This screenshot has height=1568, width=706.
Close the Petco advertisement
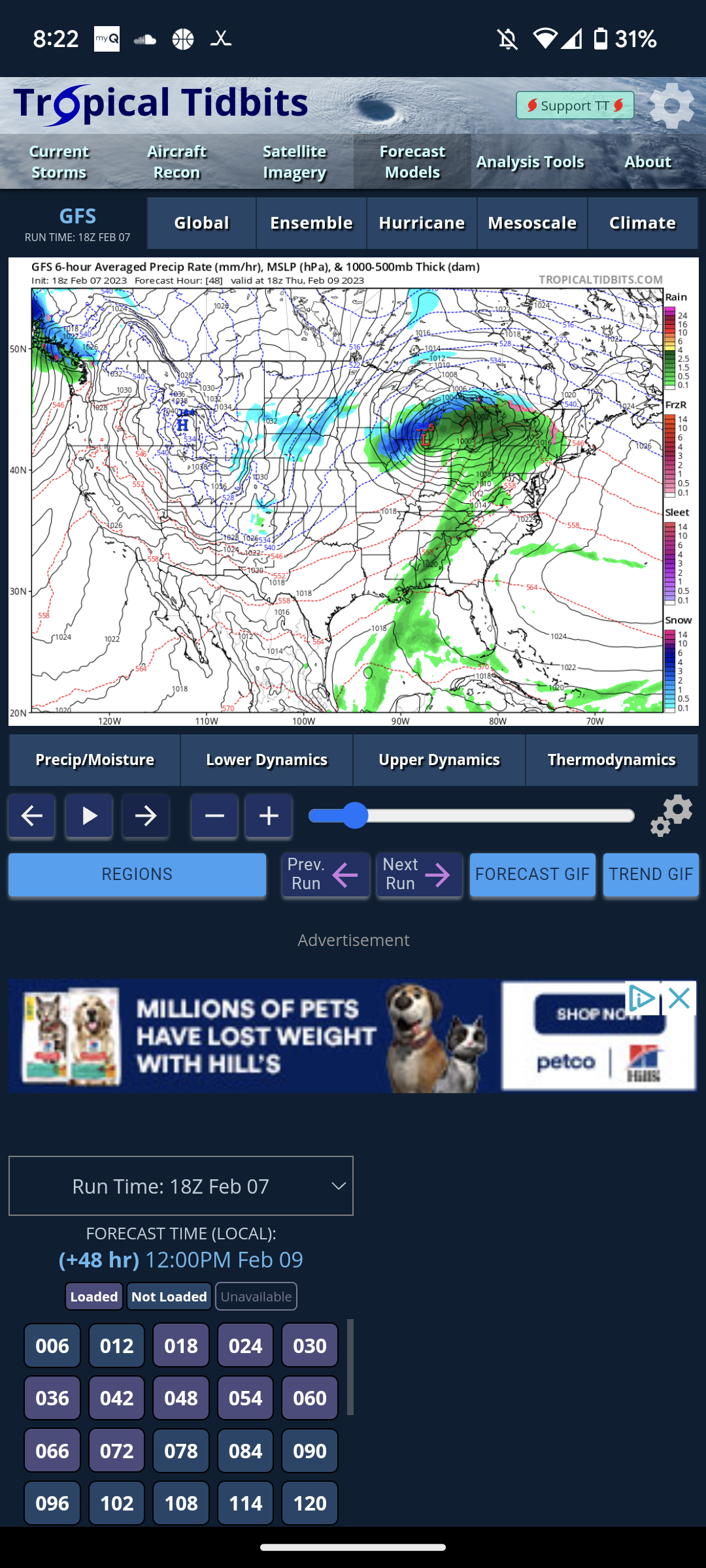(680, 998)
